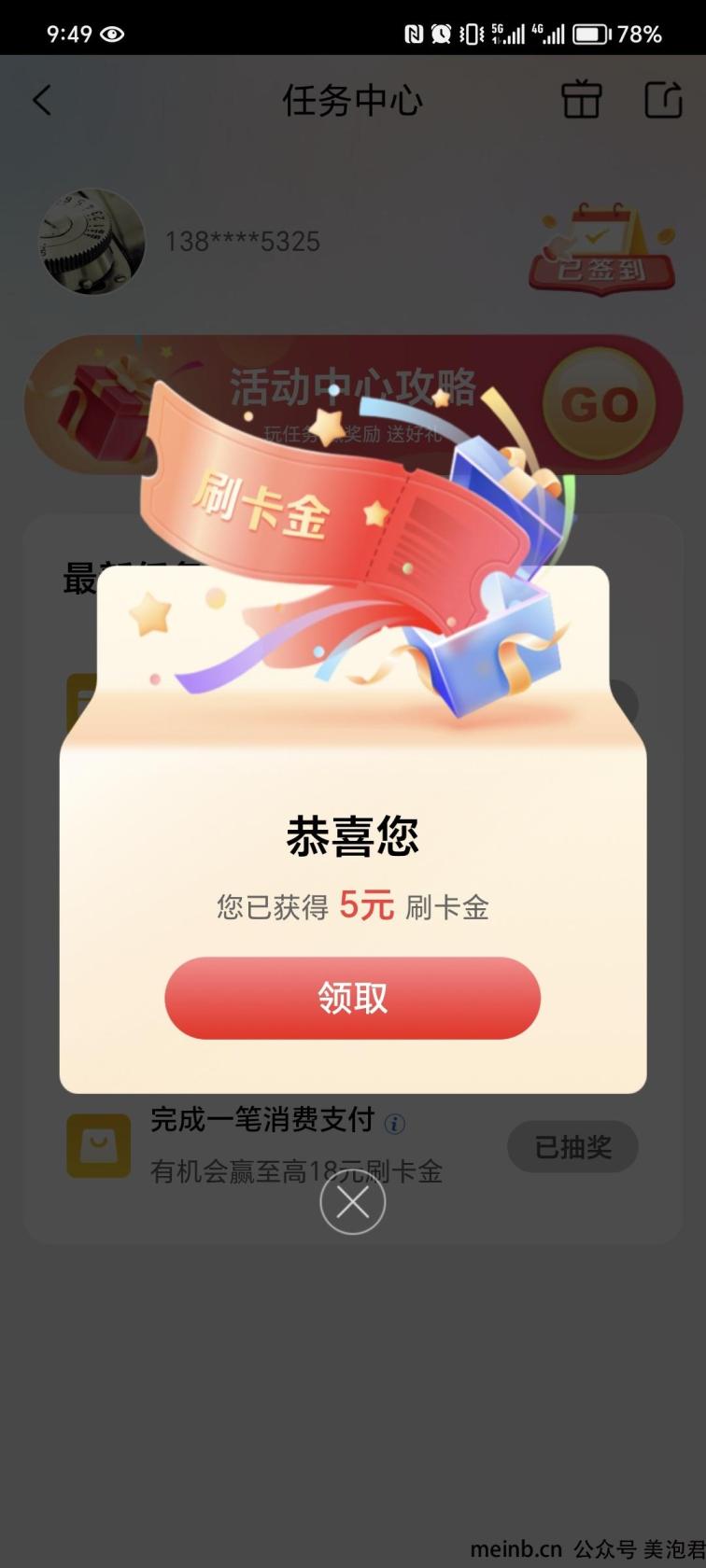
Task: Tap the 活动中心攻略 GO banner
Action: tap(599, 404)
